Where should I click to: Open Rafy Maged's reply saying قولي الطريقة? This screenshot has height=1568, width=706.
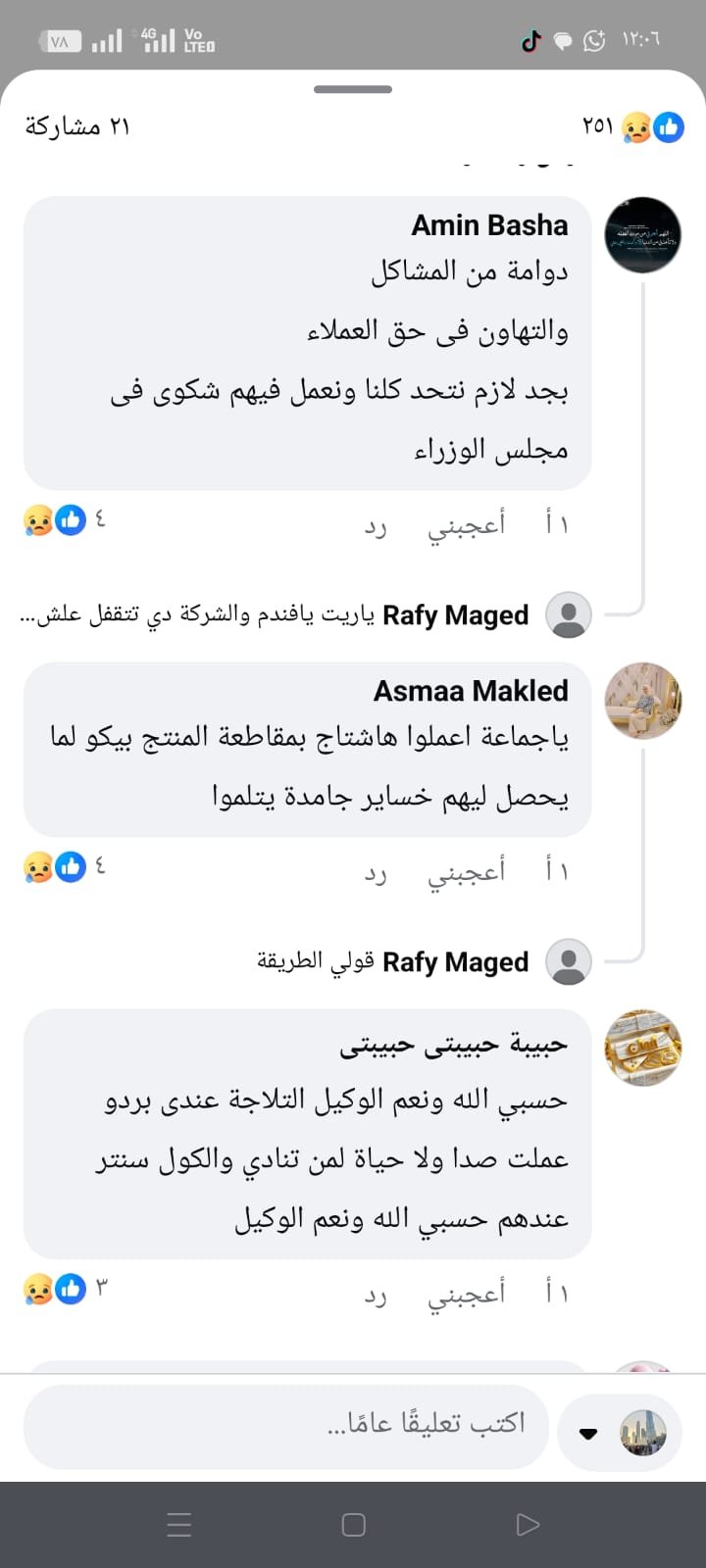coord(392,962)
